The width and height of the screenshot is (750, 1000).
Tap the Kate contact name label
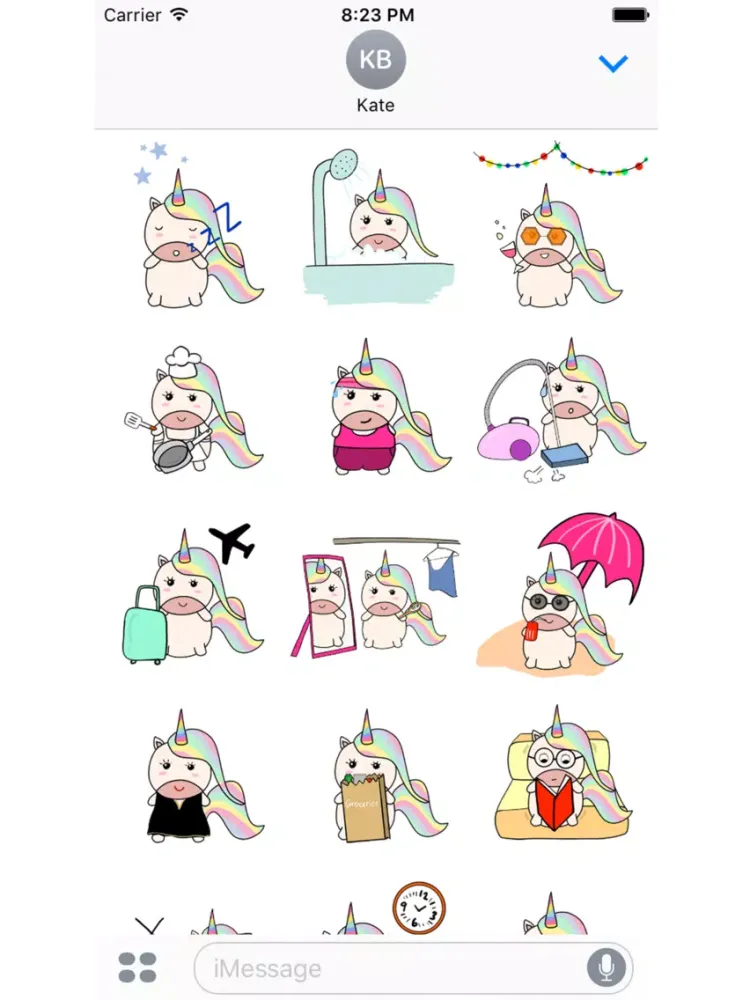pyautogui.click(x=375, y=104)
